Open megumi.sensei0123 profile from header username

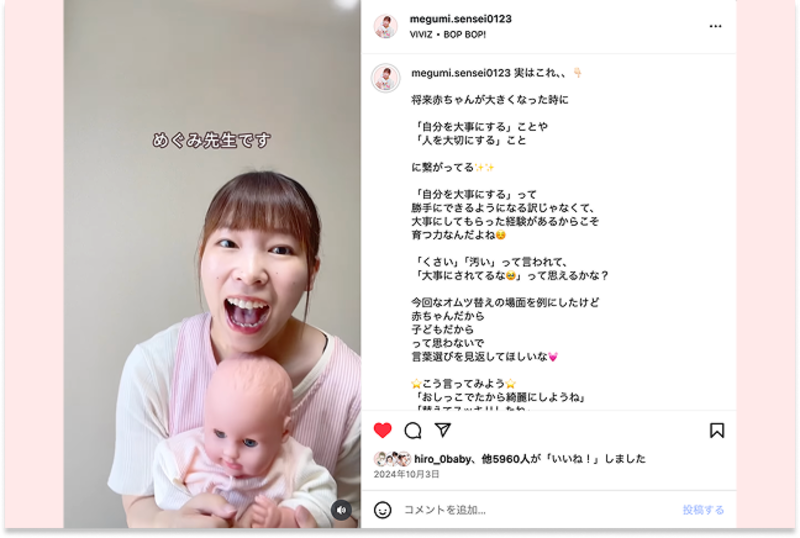pos(458,18)
